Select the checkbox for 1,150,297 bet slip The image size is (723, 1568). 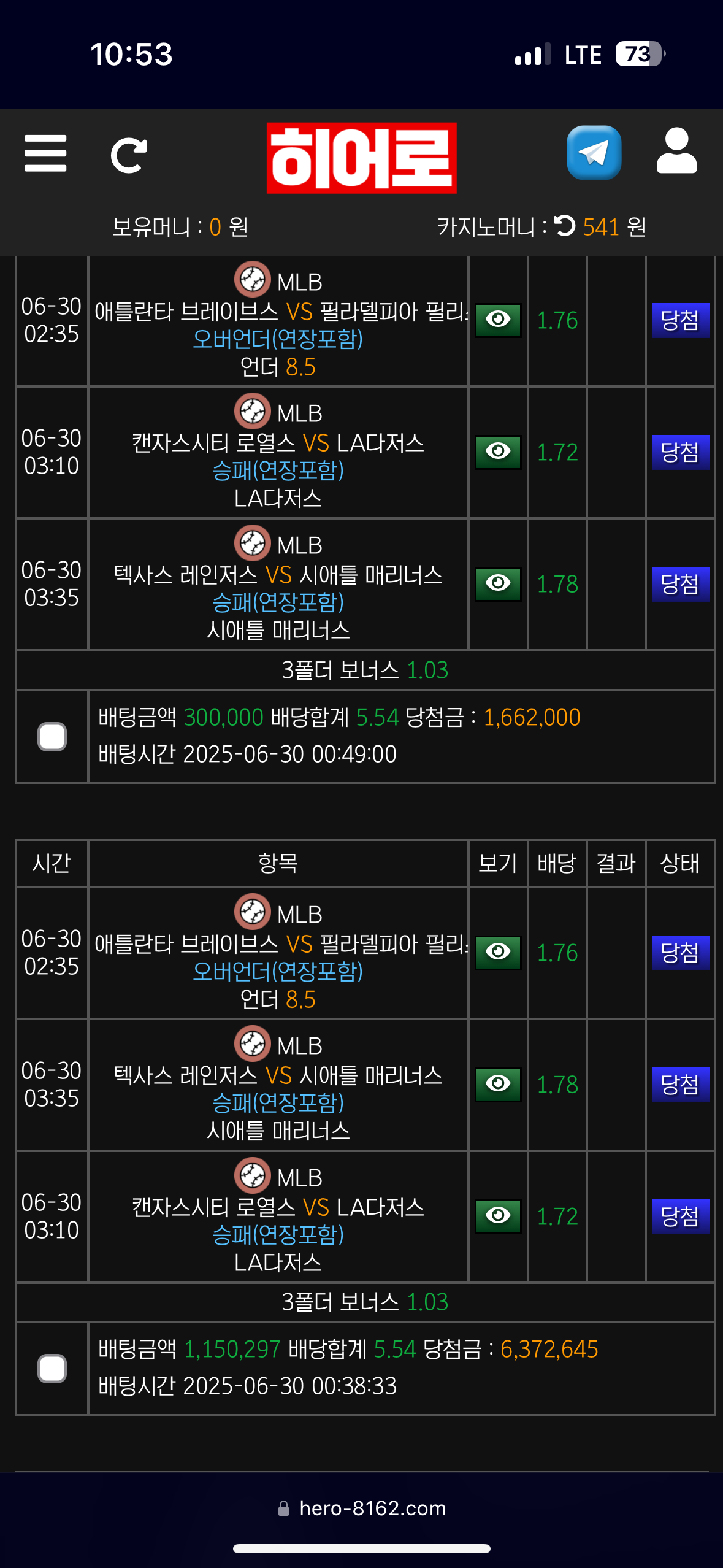[52, 1369]
